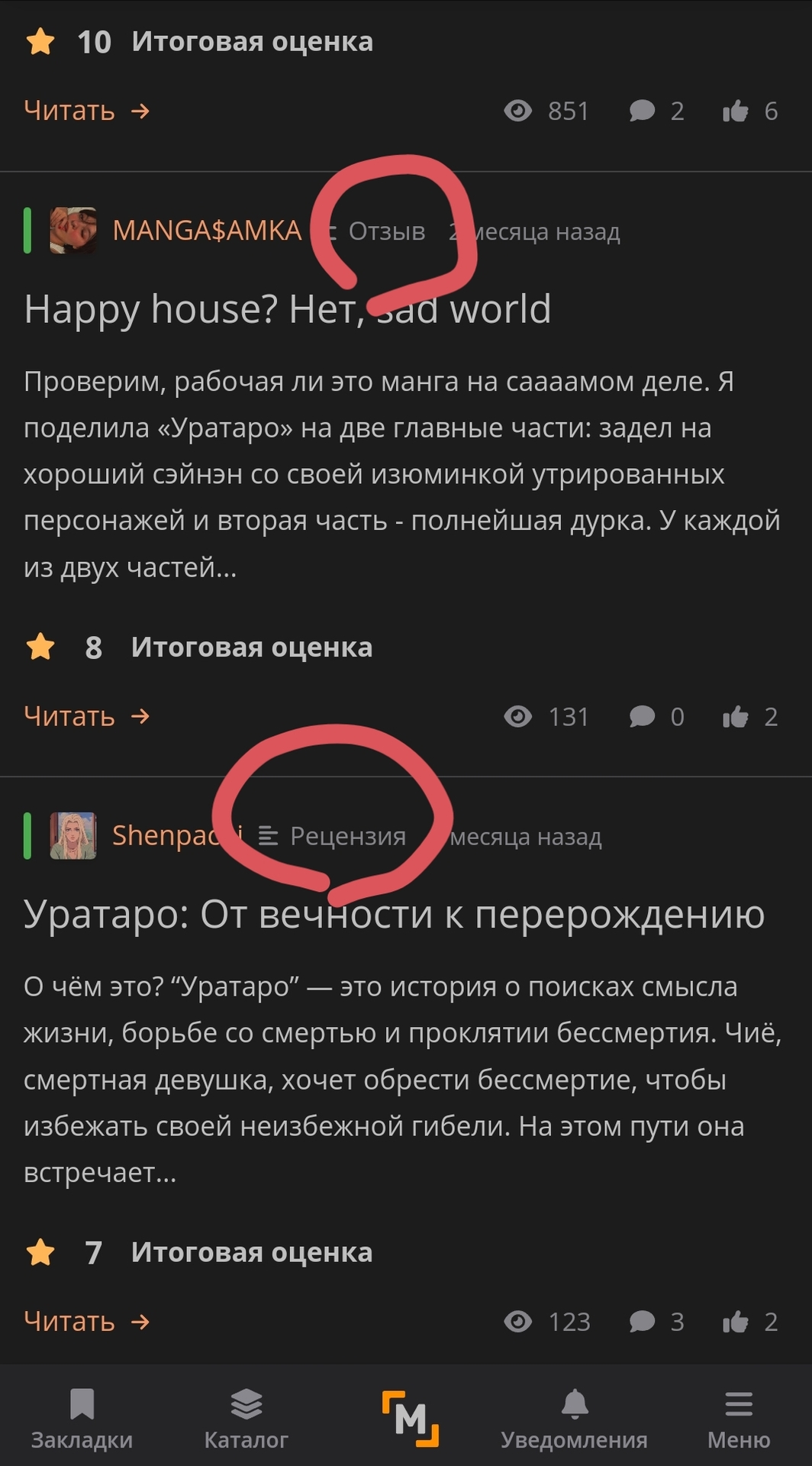Tap Читать under the 8-rated review

pyautogui.click(x=85, y=717)
